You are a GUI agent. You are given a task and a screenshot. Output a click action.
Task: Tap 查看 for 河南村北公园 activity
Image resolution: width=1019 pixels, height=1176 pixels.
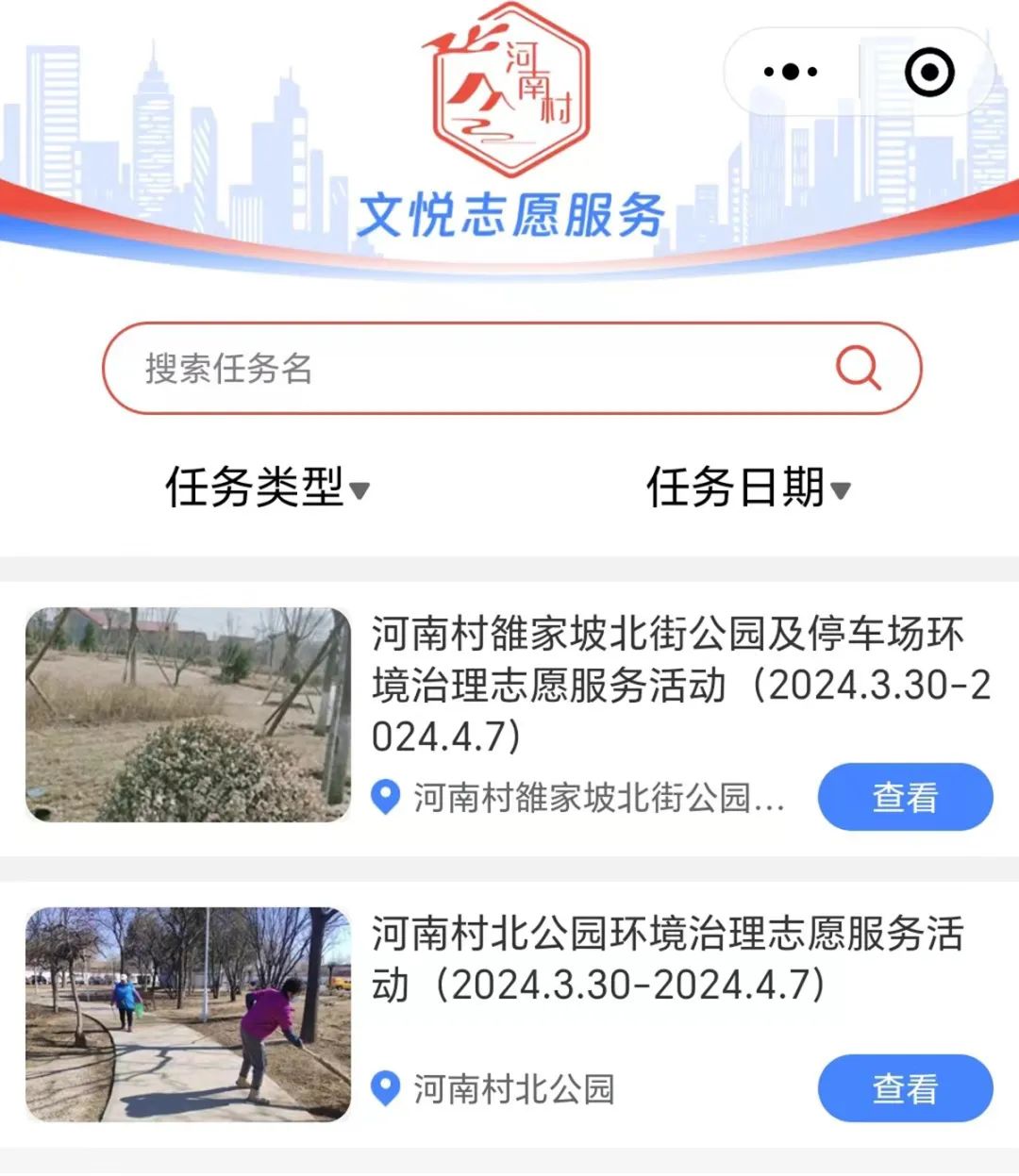coord(905,1088)
